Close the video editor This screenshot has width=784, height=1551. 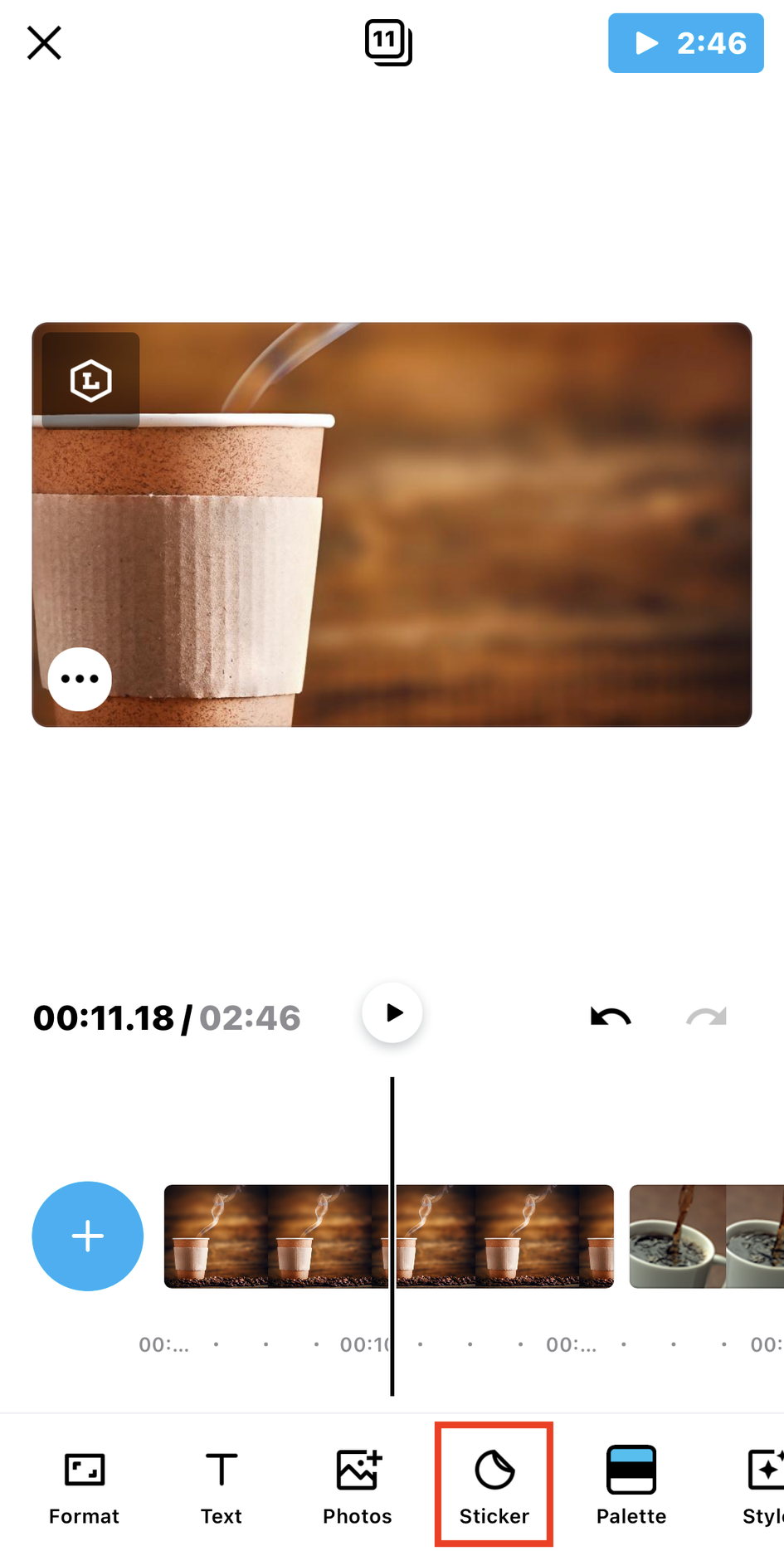tap(44, 43)
